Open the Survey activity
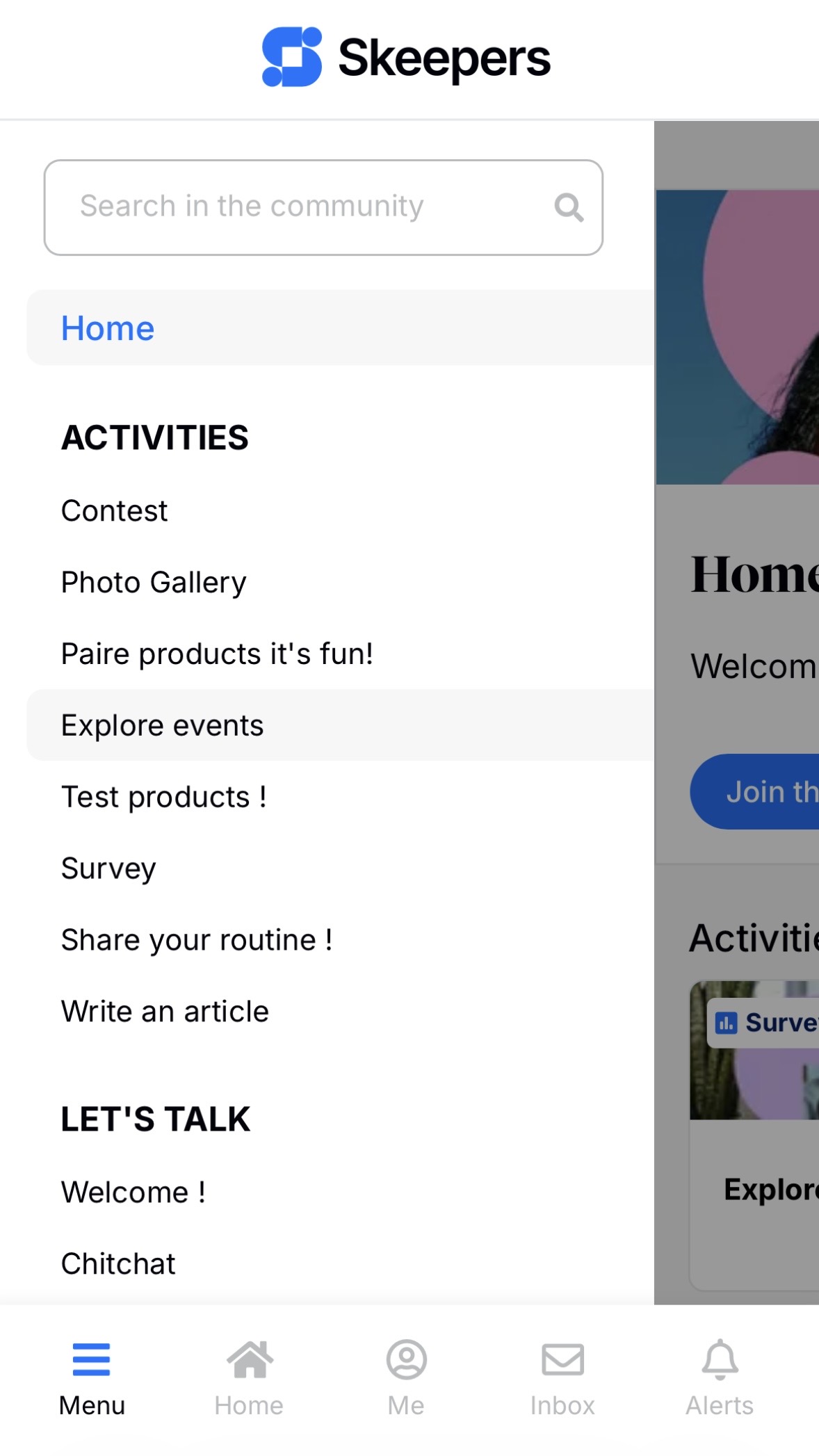 point(108,868)
